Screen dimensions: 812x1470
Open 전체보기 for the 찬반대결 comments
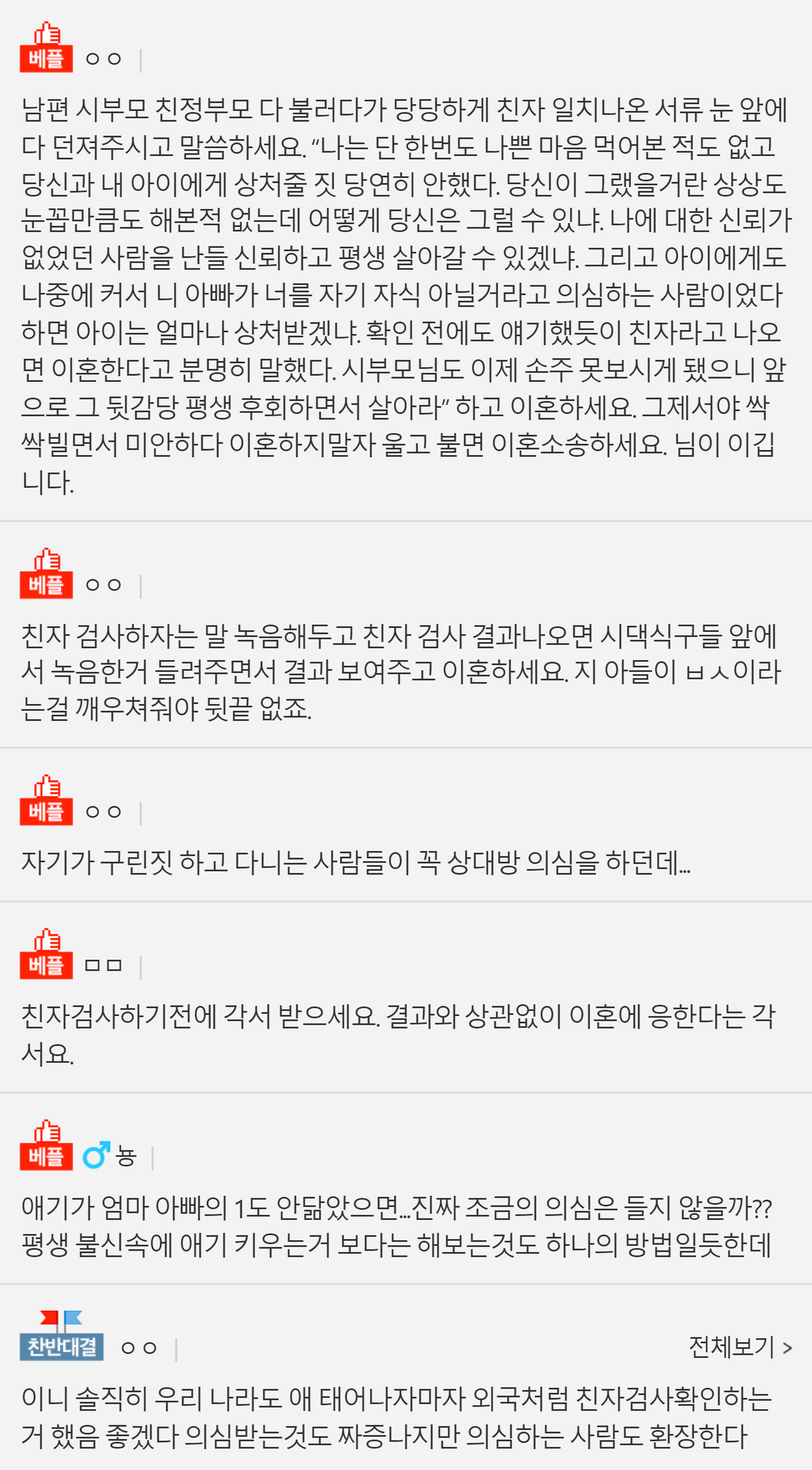[x=739, y=1347]
